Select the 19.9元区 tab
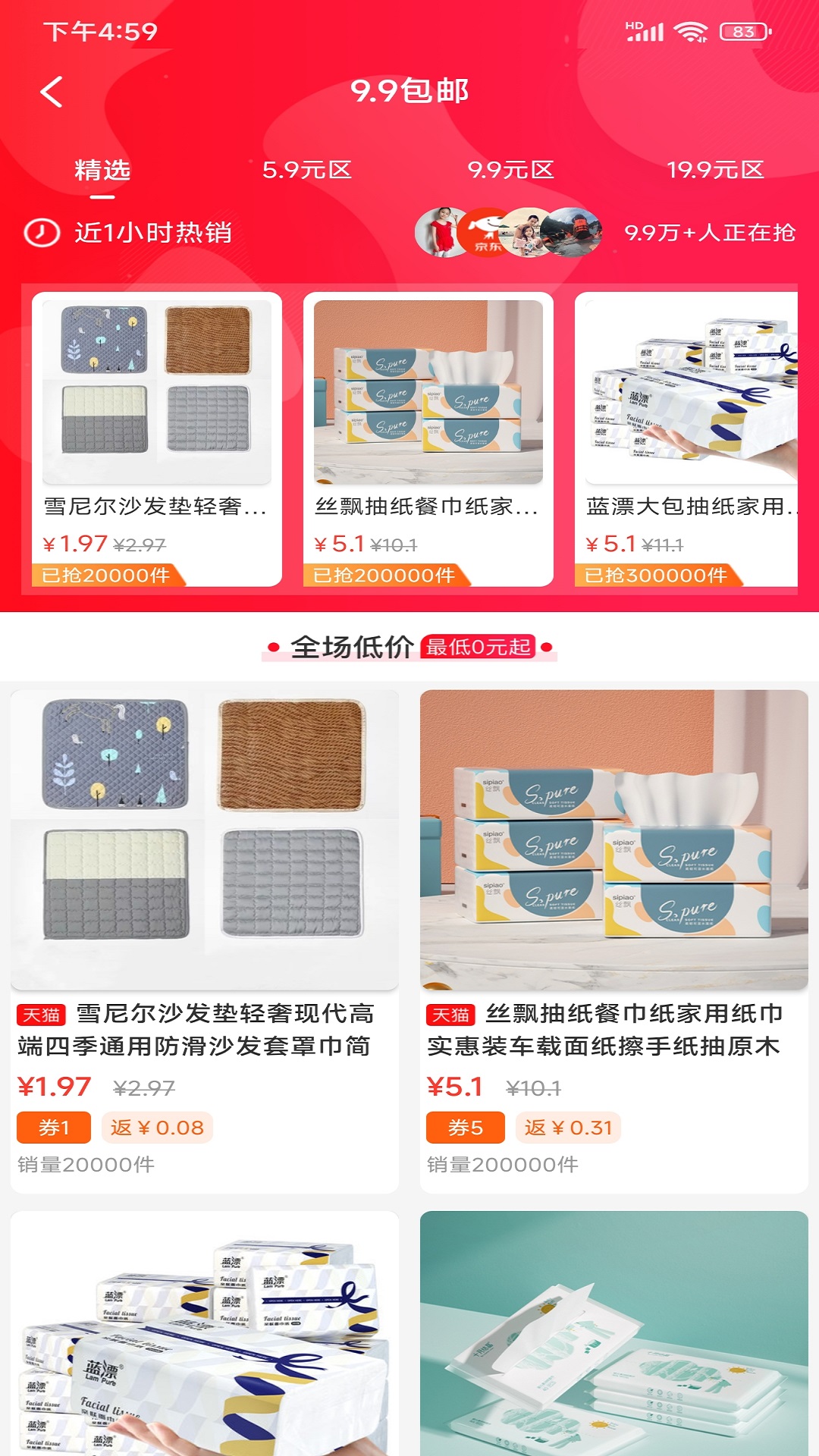Screen dimensions: 819x1456 [715, 171]
